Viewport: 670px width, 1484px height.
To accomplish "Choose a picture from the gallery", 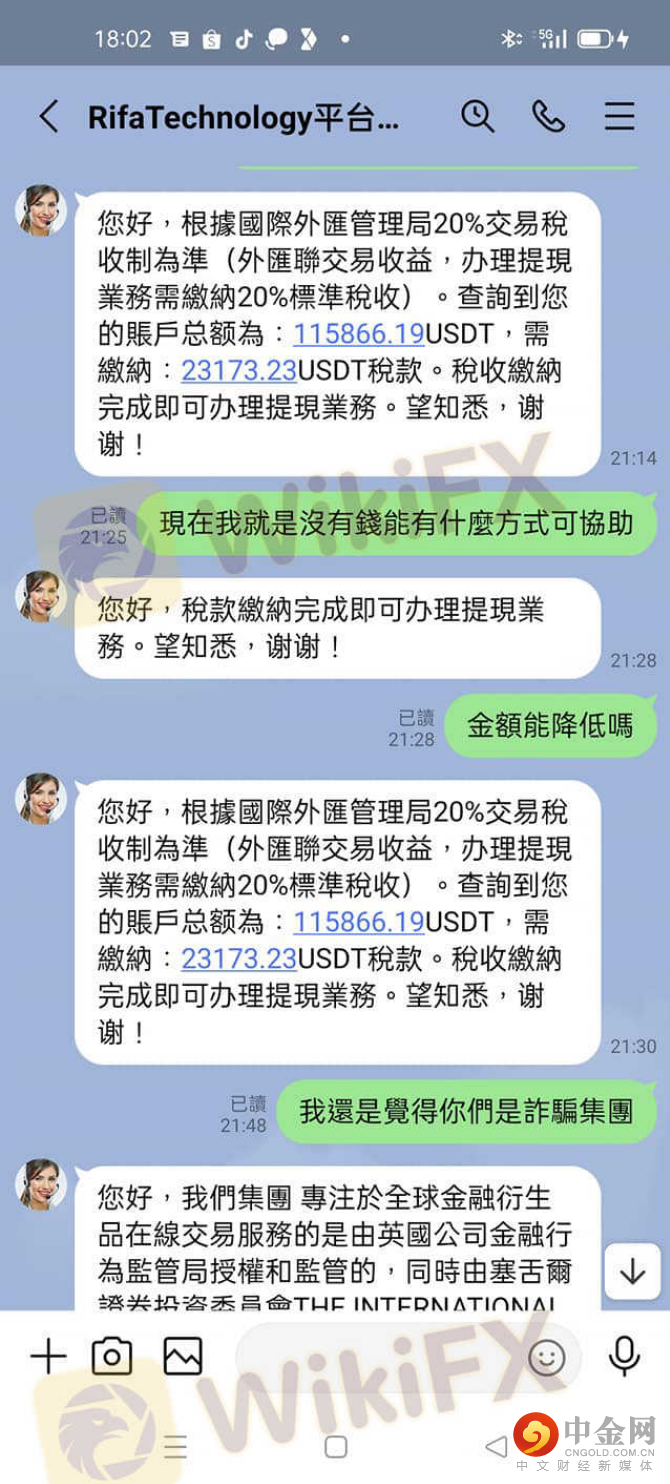I will coord(183,1357).
